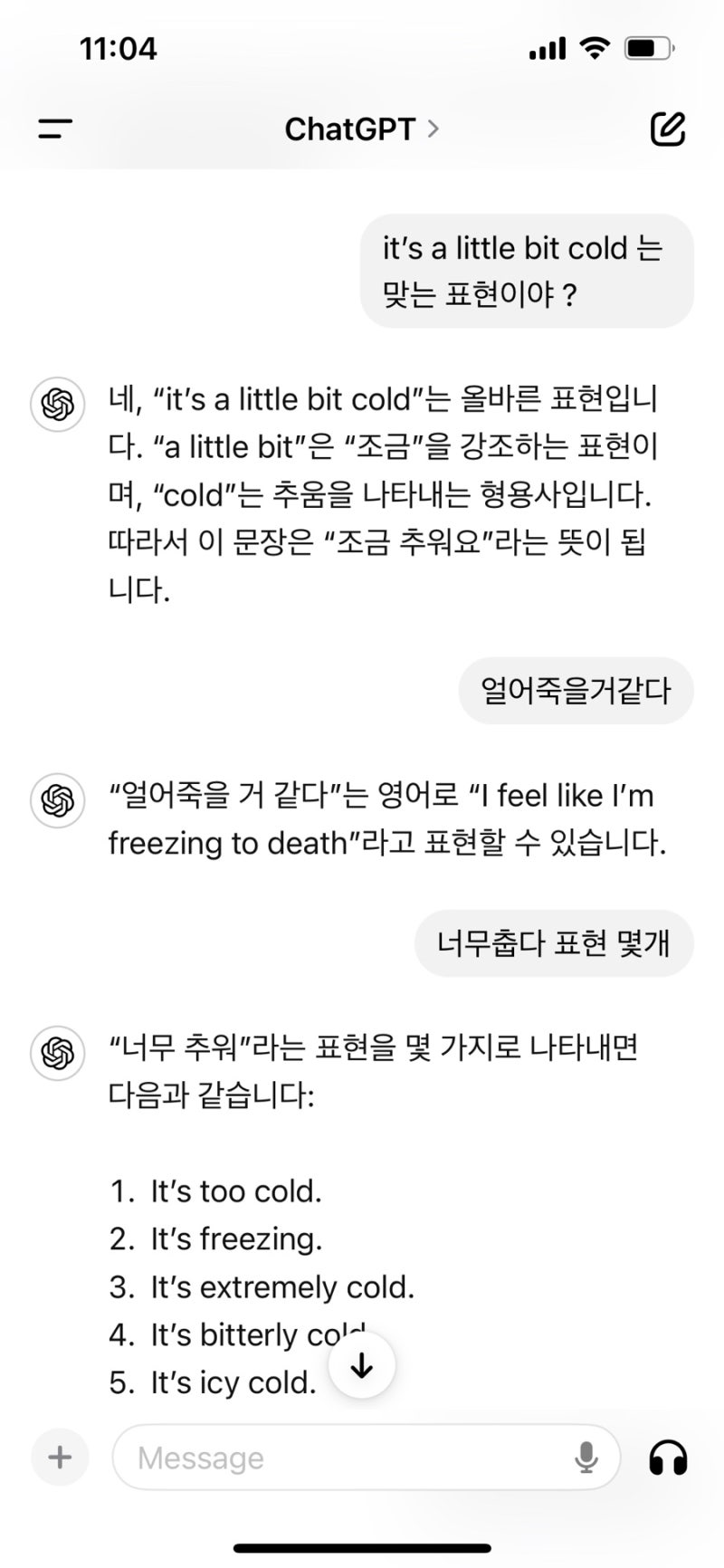Tap the ChatGPT avatar next to cold expressions list
The width and height of the screenshot is (724, 1568).
57,1053
